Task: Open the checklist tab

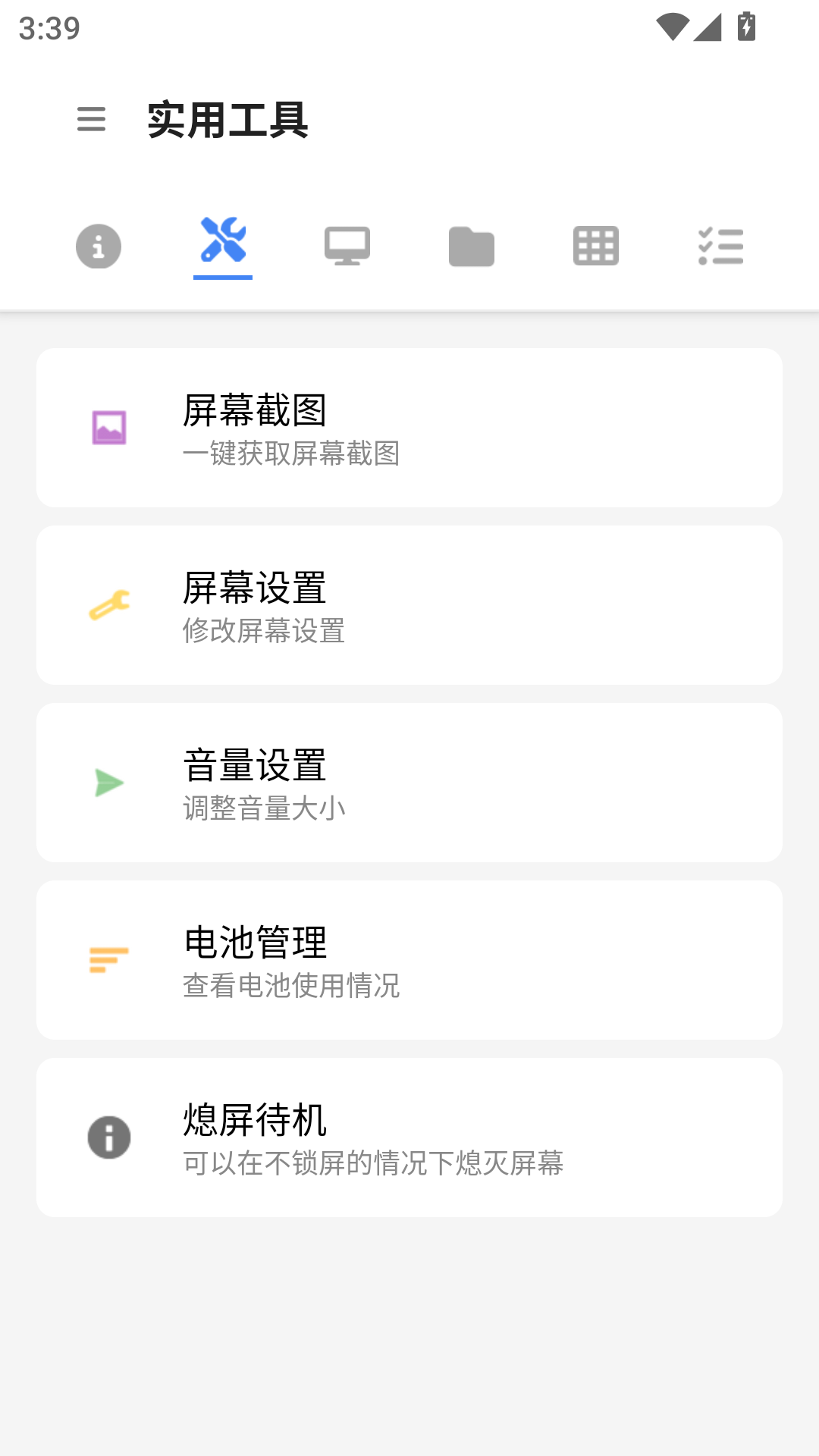Action: 720,246
